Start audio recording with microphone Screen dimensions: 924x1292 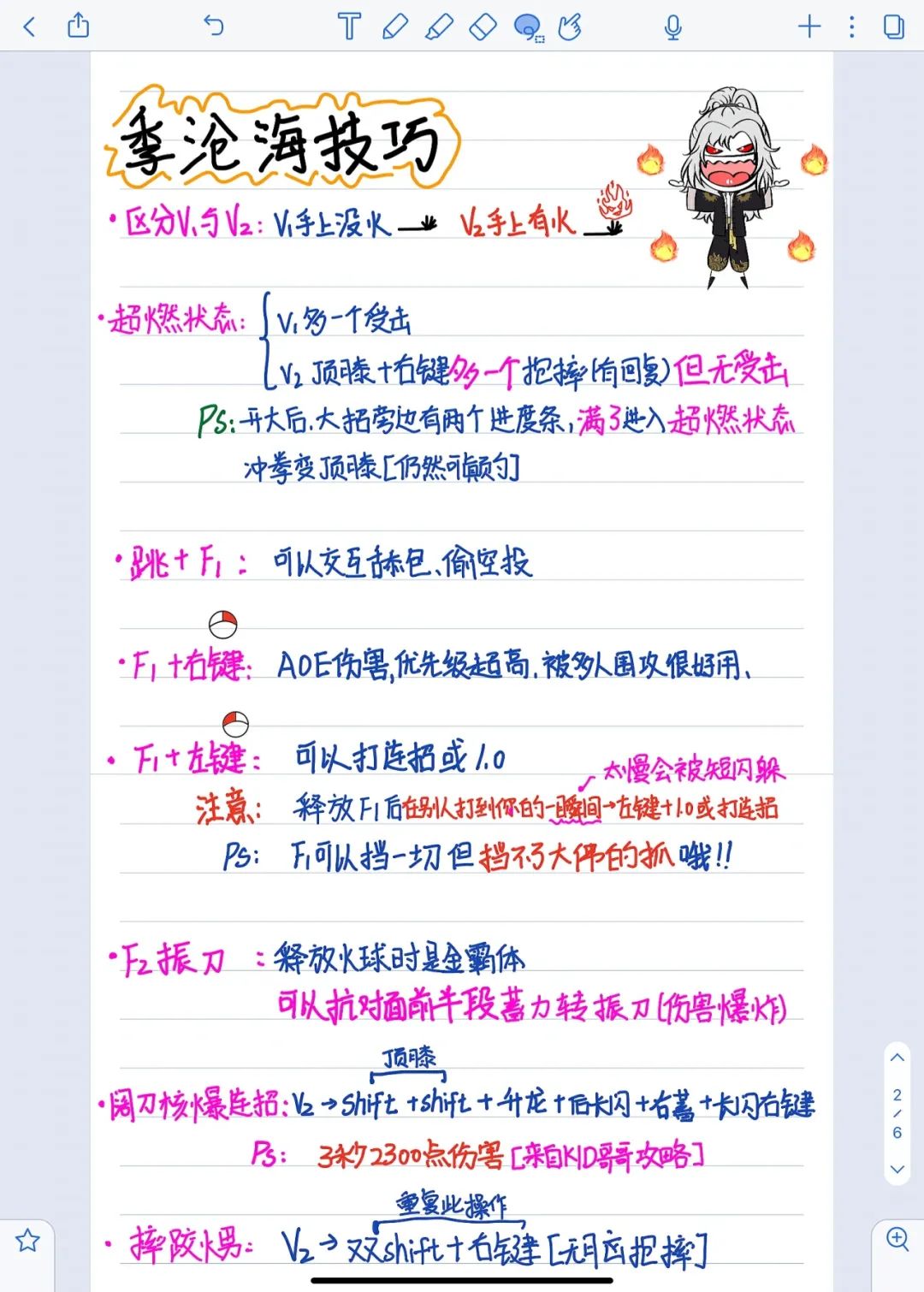(673, 27)
